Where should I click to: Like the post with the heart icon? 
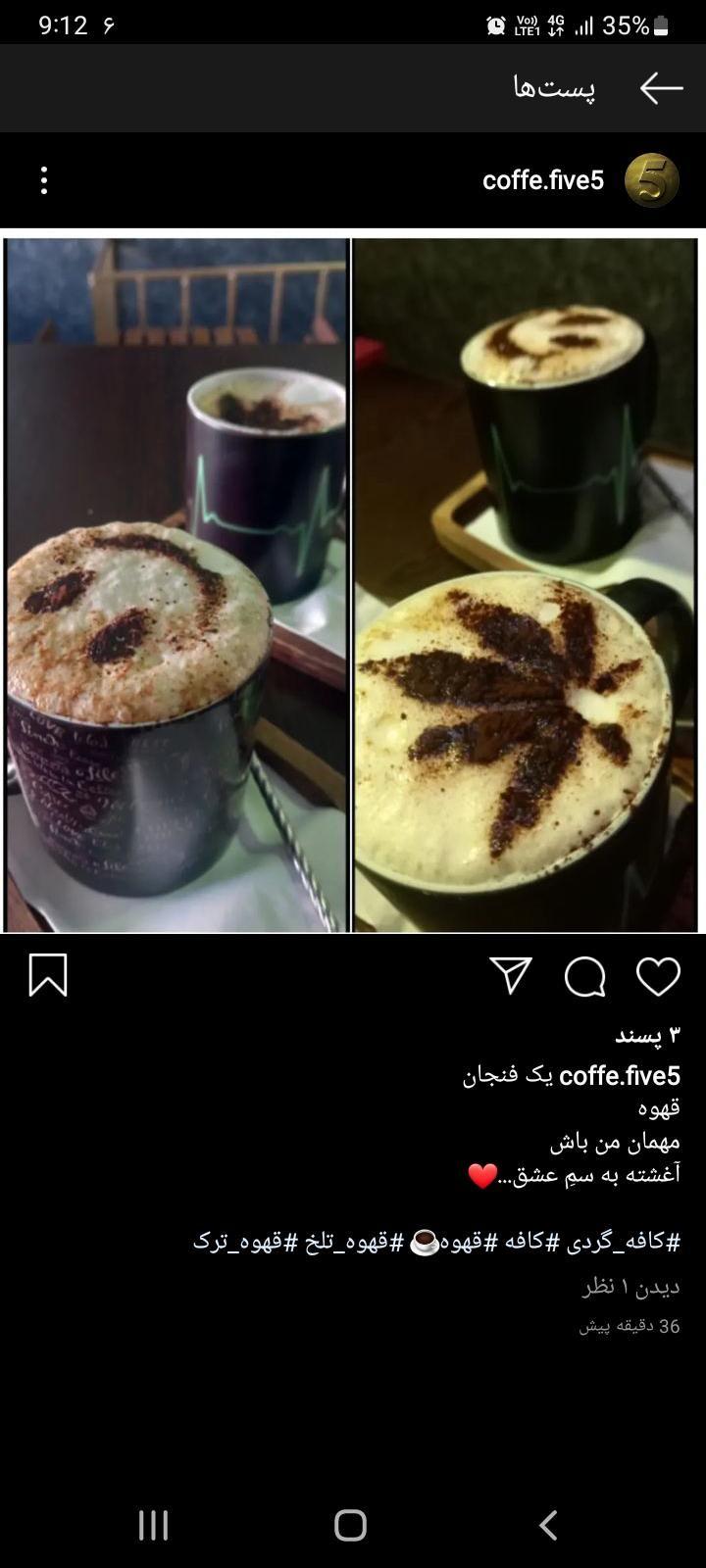pyautogui.click(x=659, y=976)
